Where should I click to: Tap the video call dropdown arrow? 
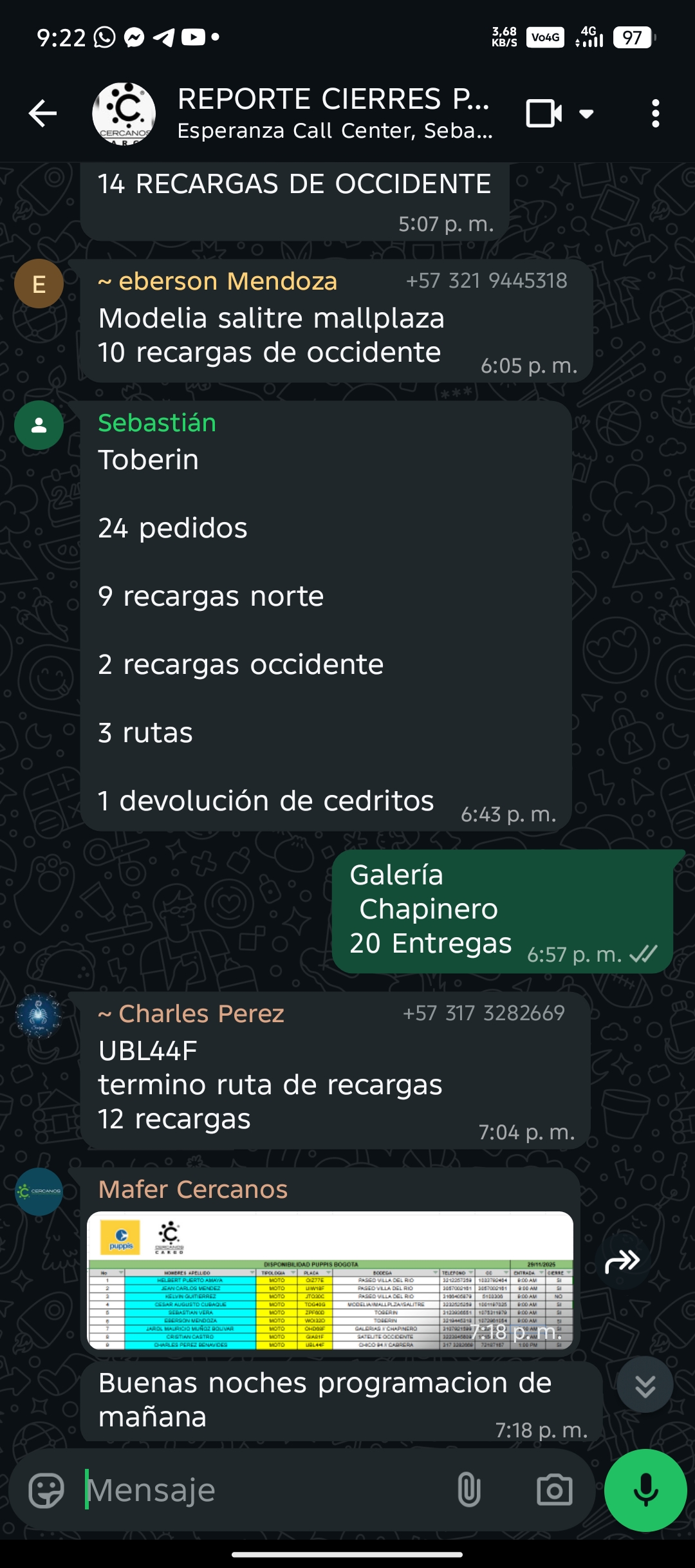pos(586,114)
